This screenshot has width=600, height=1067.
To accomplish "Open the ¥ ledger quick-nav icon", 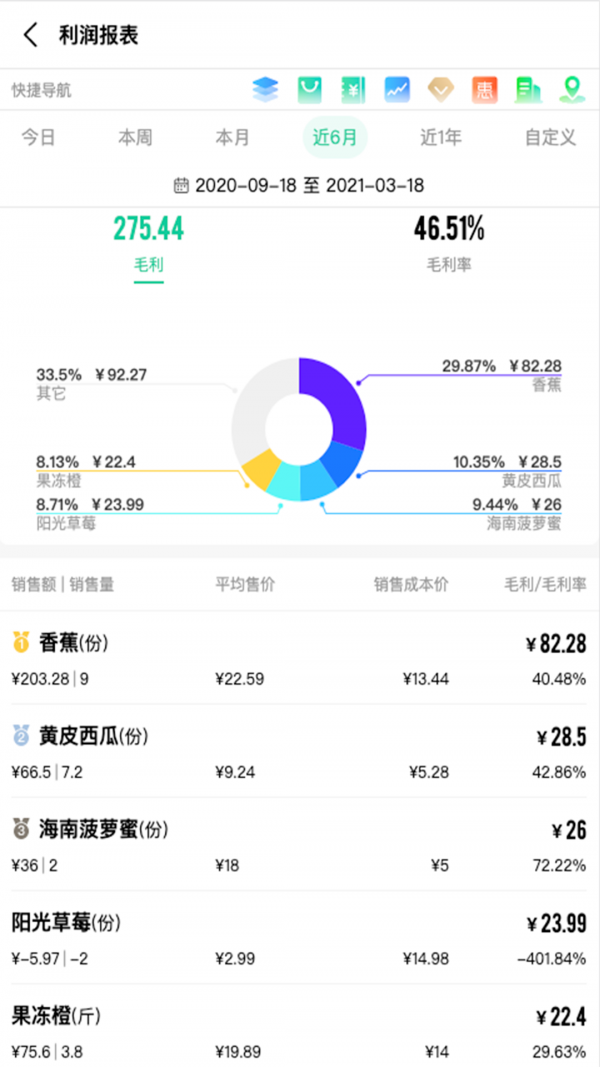I will click(x=353, y=90).
